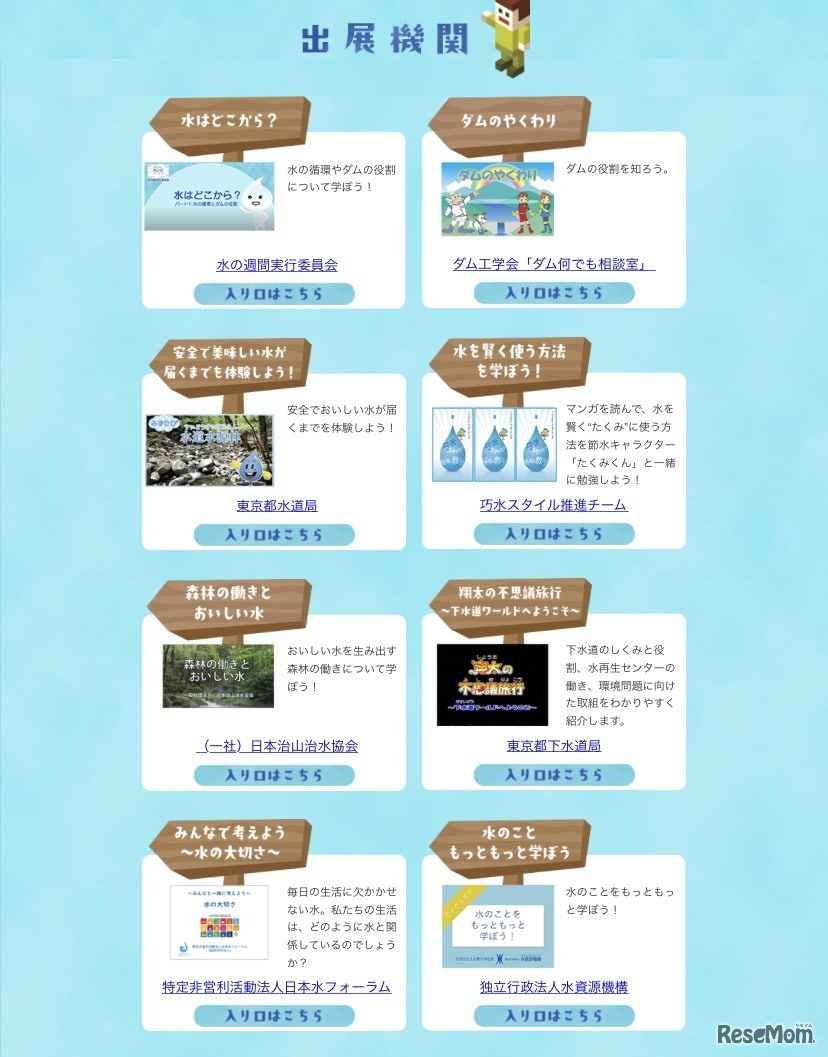This screenshot has height=1057, width=828.
Task: Enter via 入り口はこちら under 巧水スタイル推進チーム
Action: tap(554, 533)
